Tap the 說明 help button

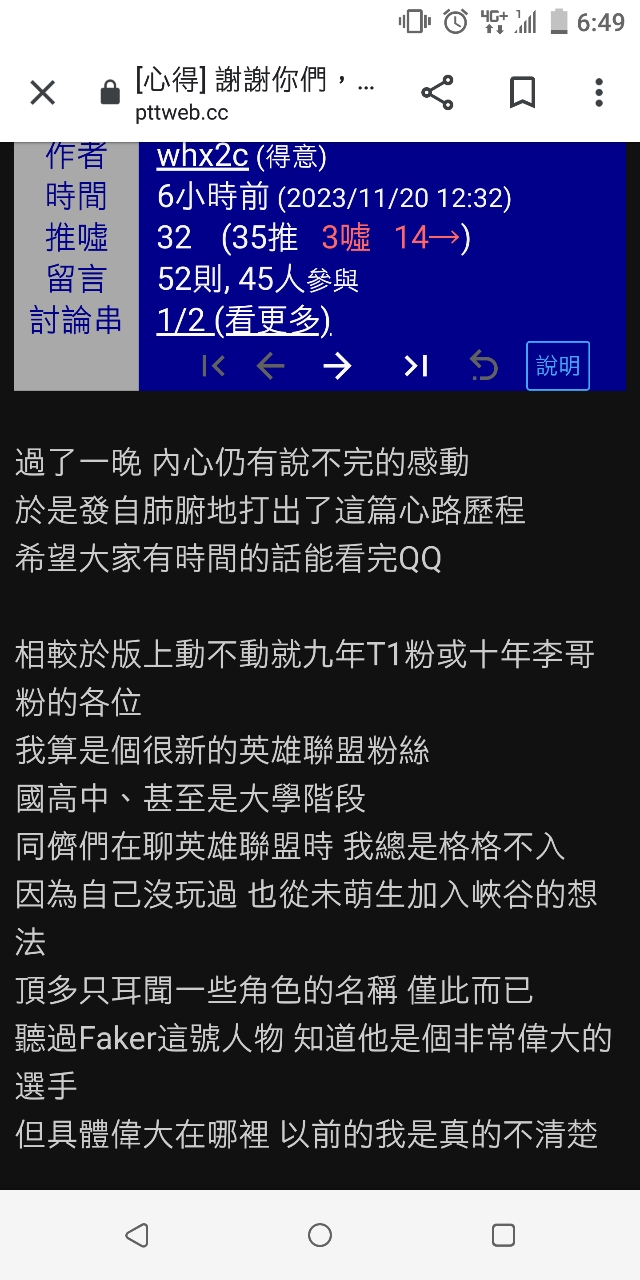(x=558, y=366)
